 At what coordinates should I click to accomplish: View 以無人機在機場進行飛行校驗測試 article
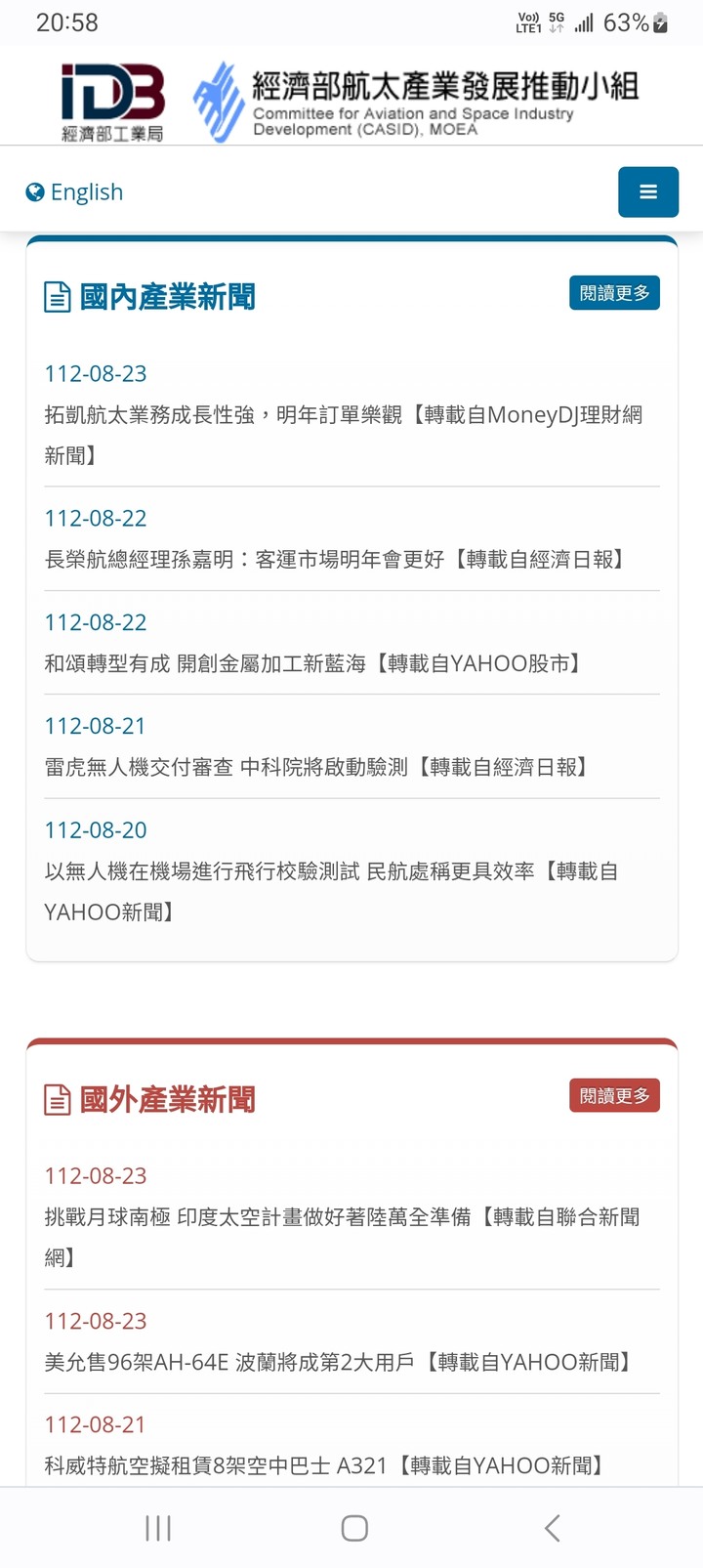[332, 891]
